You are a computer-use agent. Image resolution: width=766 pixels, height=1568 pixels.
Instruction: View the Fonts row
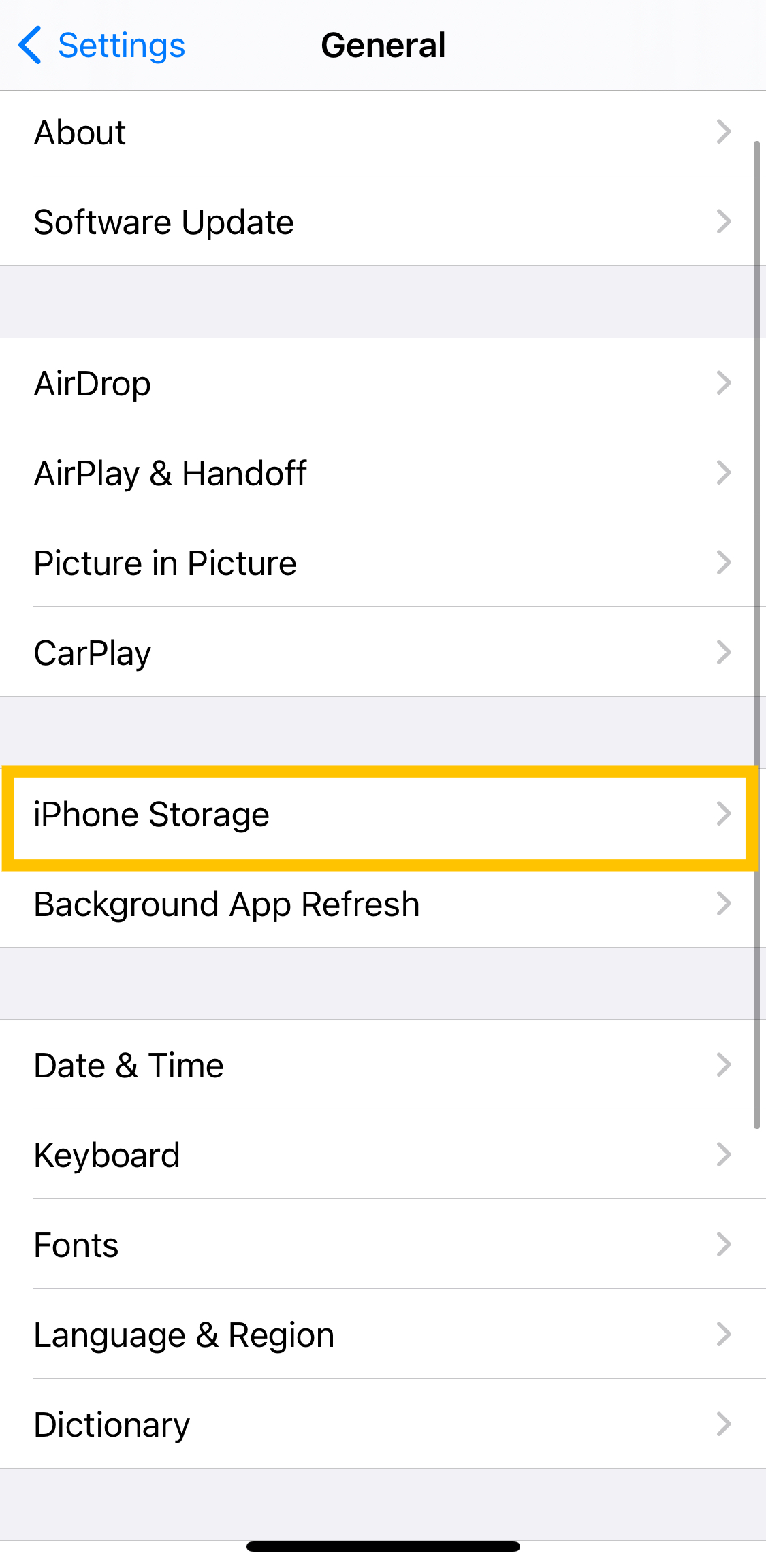coord(381,1245)
